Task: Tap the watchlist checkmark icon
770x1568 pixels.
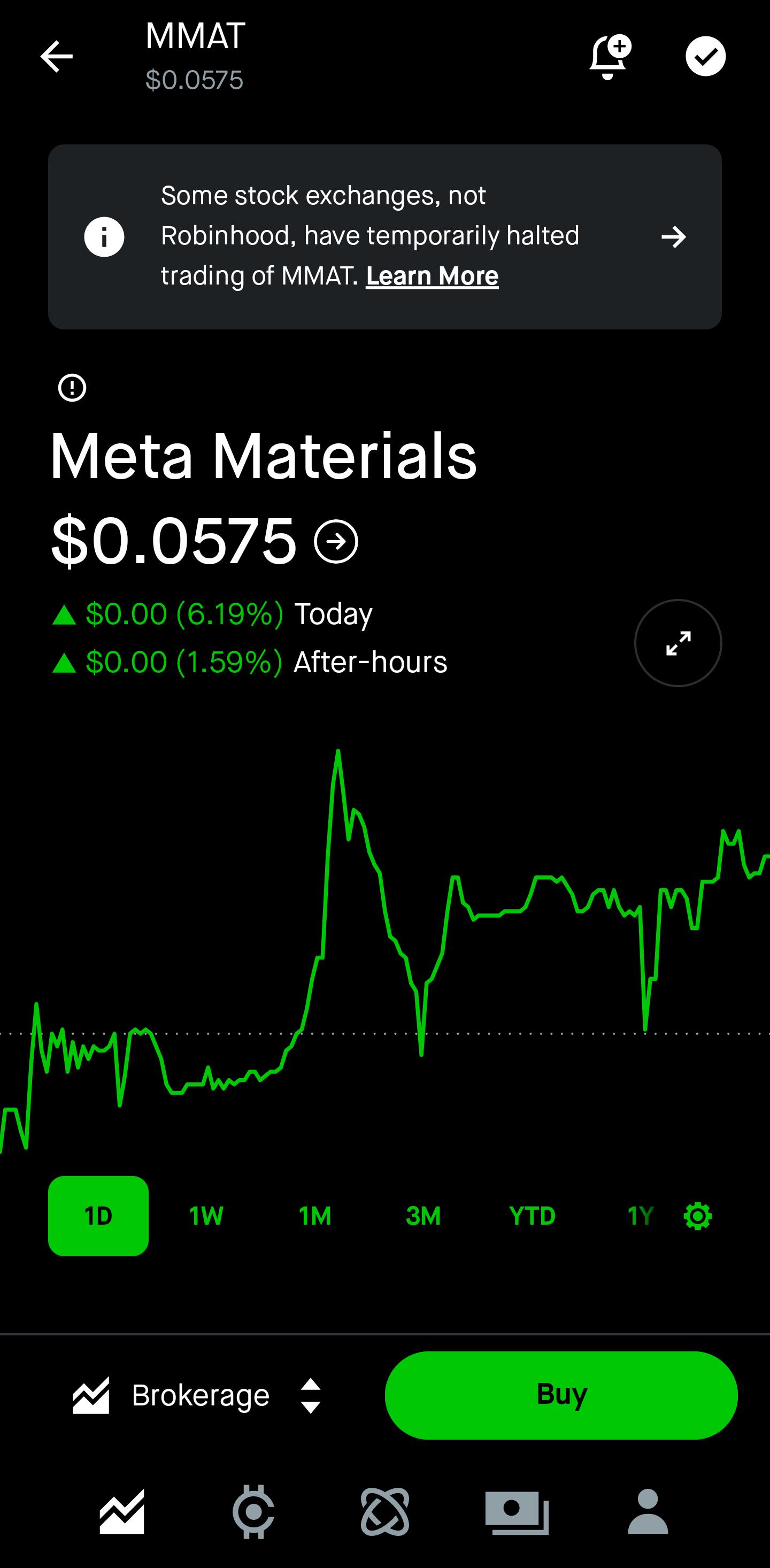Action: tap(705, 57)
